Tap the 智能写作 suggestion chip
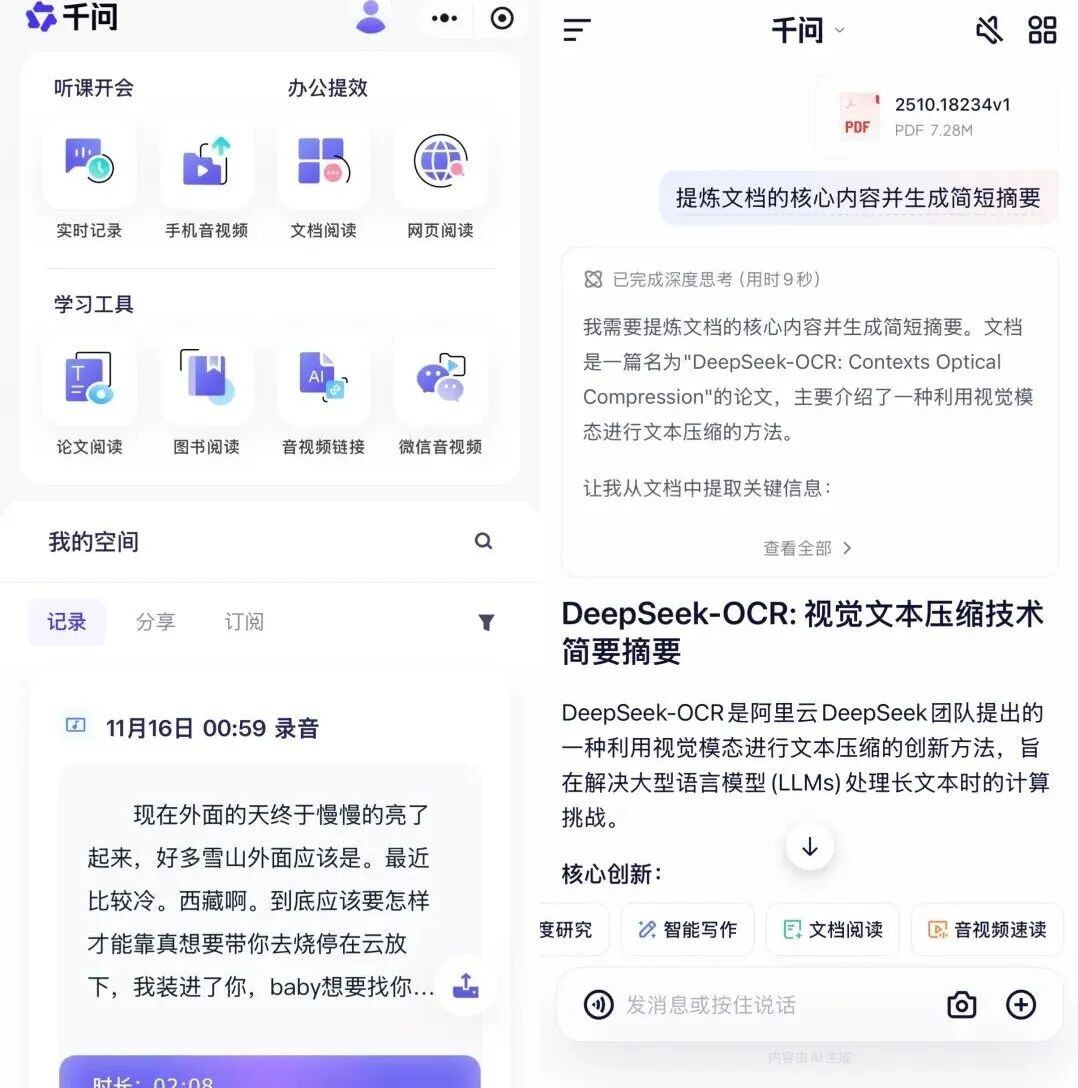This screenshot has height=1088, width=1078. [687, 929]
